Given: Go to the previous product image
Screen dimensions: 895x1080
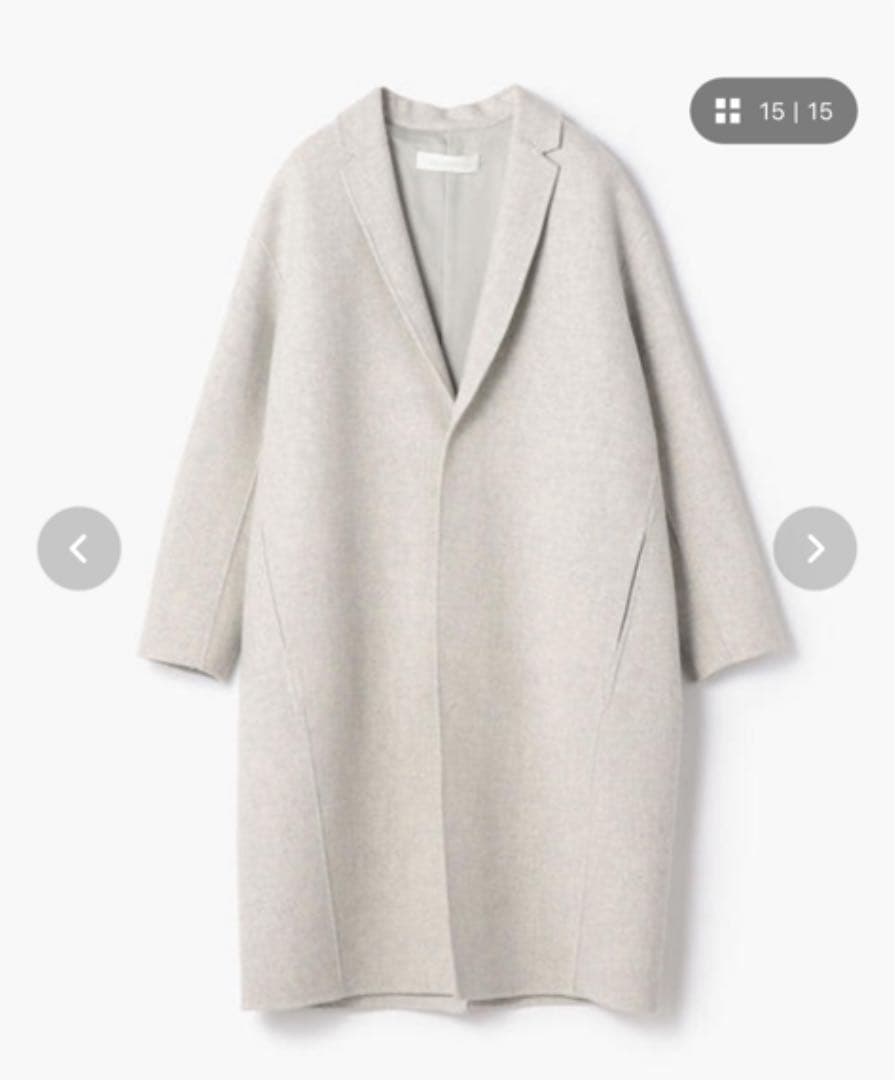Looking at the screenshot, I should click(x=79, y=548).
